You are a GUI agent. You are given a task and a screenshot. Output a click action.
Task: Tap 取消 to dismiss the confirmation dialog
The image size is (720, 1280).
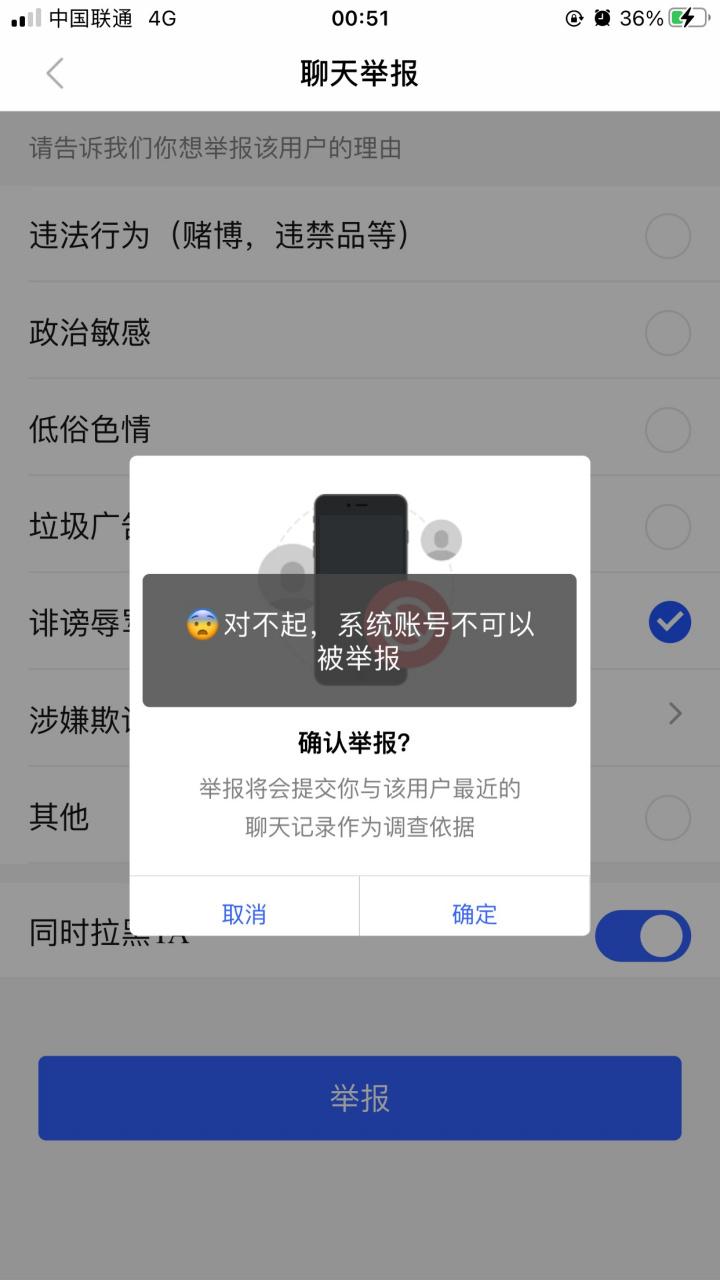click(x=243, y=913)
